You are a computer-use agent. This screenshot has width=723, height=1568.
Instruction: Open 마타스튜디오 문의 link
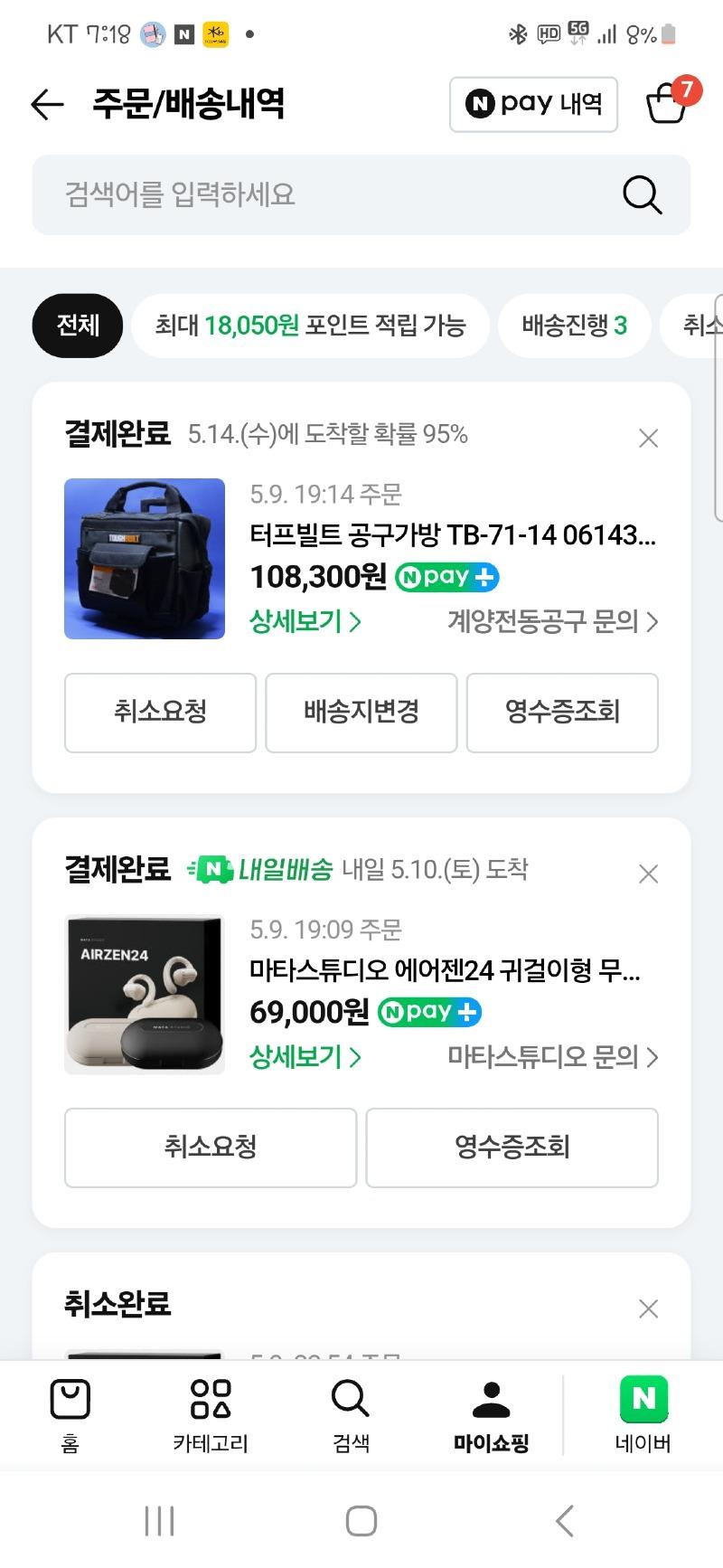(552, 1057)
